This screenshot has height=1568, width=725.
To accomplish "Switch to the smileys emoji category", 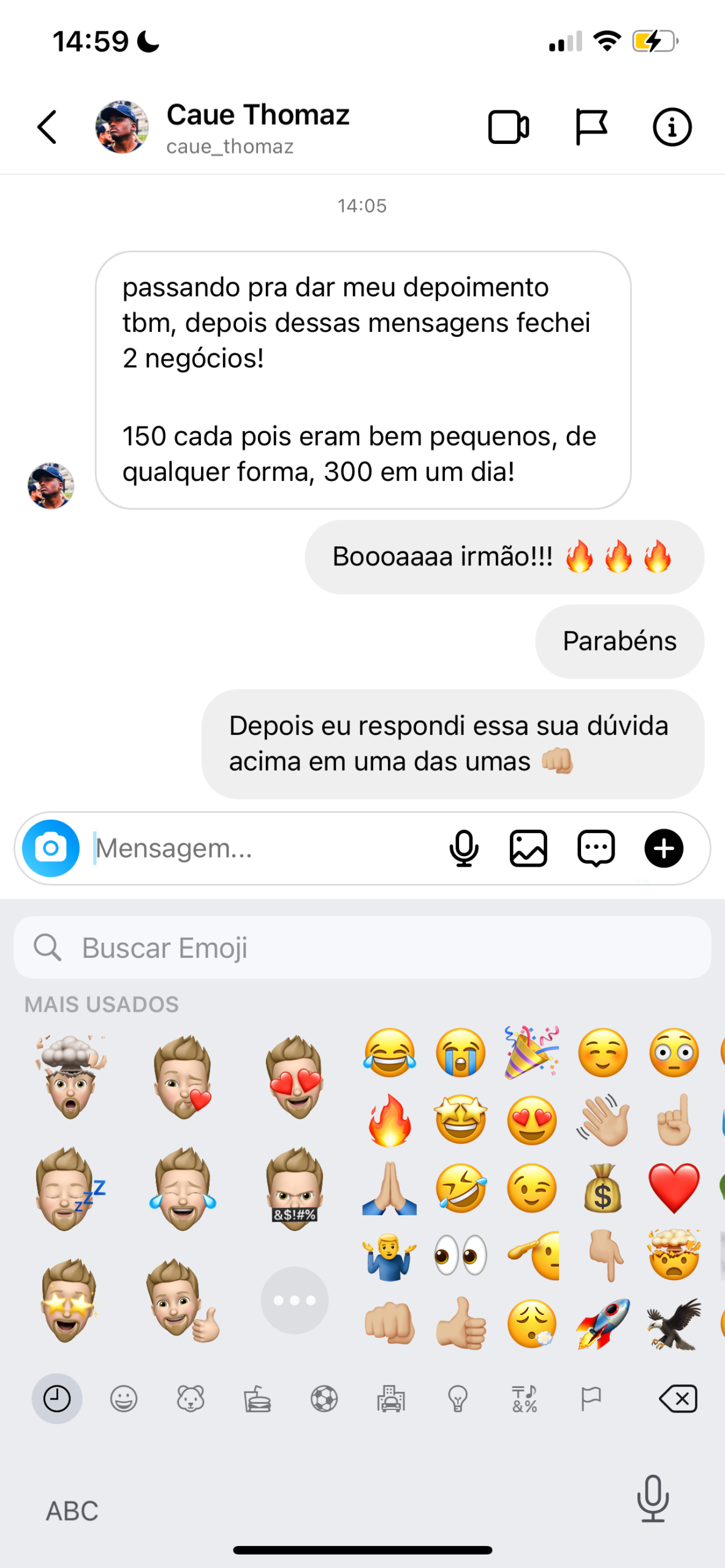I will (x=124, y=1399).
